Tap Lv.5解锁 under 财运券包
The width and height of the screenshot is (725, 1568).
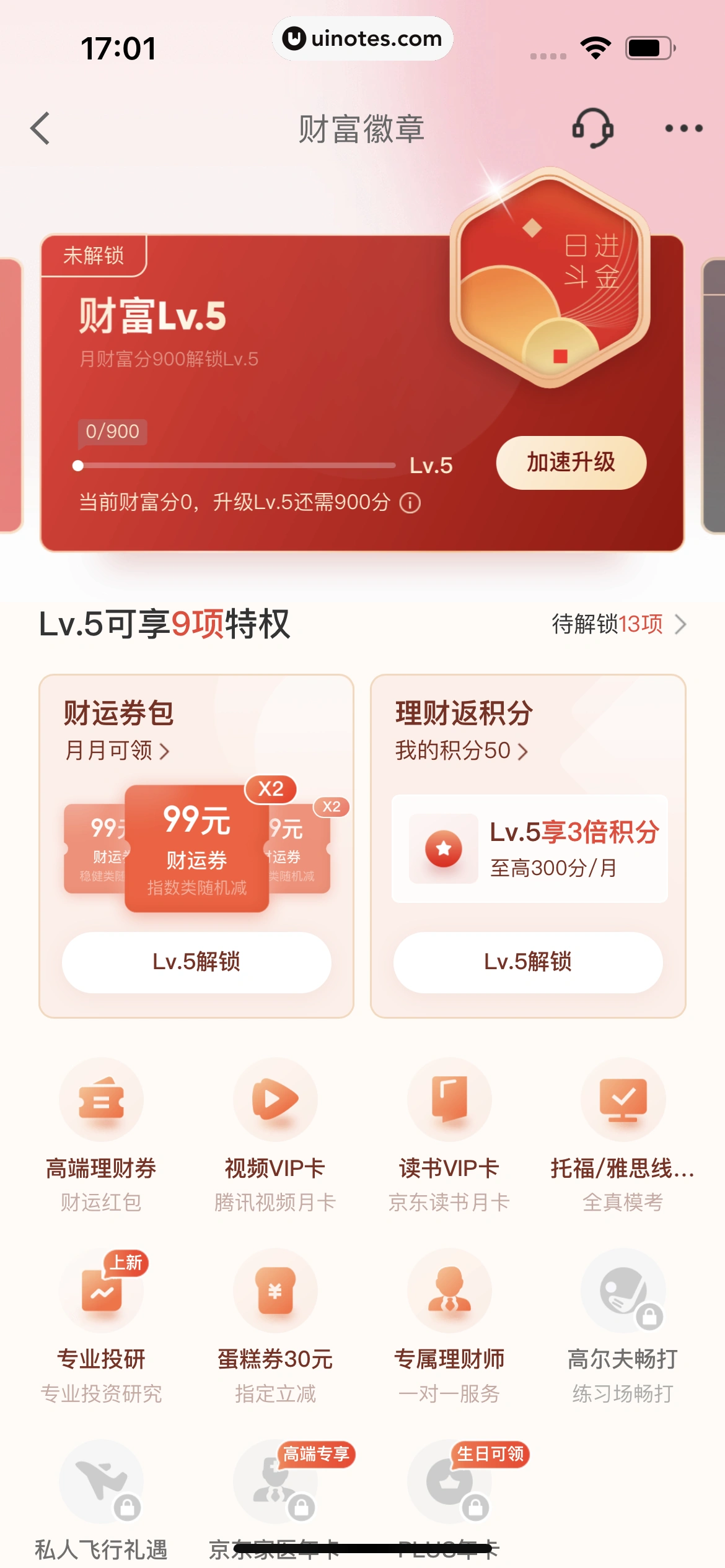point(196,962)
